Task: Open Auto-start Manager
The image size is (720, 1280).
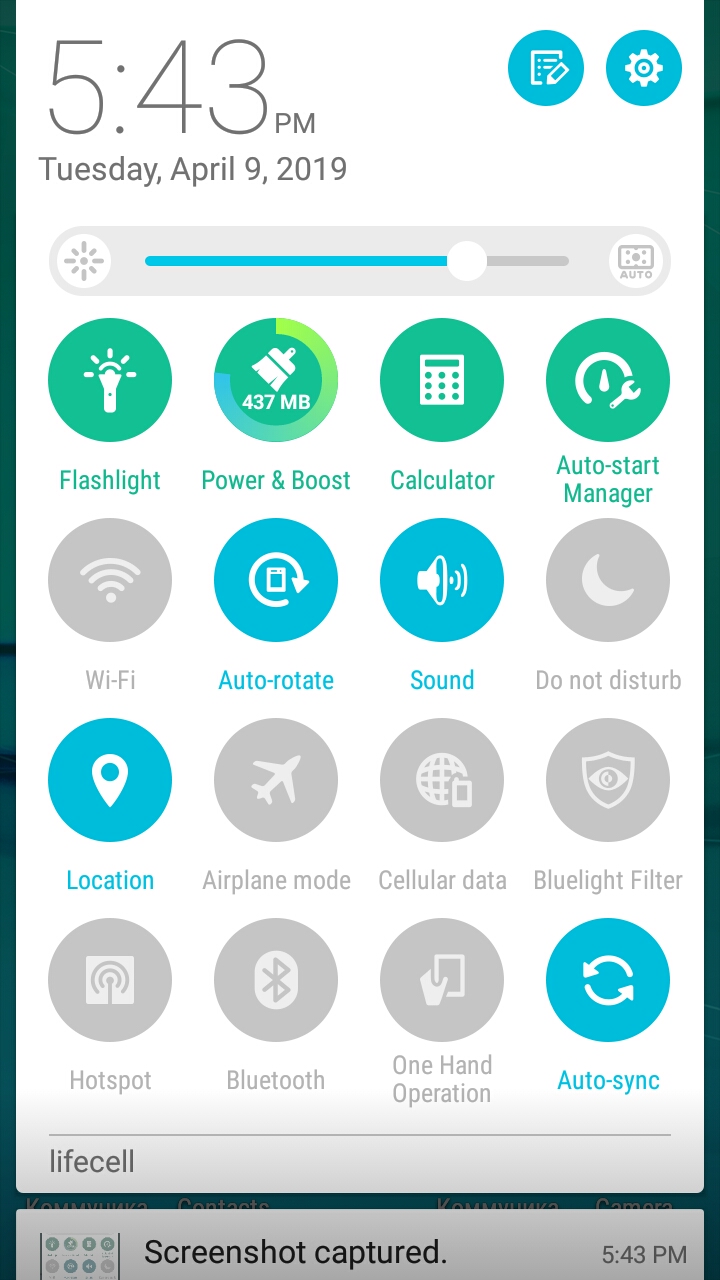Action: click(x=608, y=380)
